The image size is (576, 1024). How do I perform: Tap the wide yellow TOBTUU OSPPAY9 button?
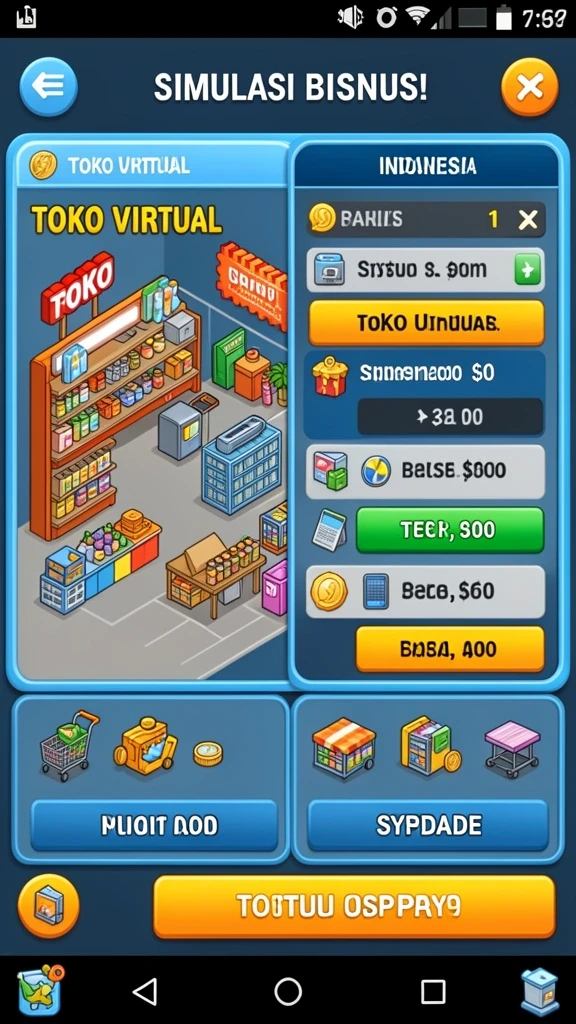[354, 906]
